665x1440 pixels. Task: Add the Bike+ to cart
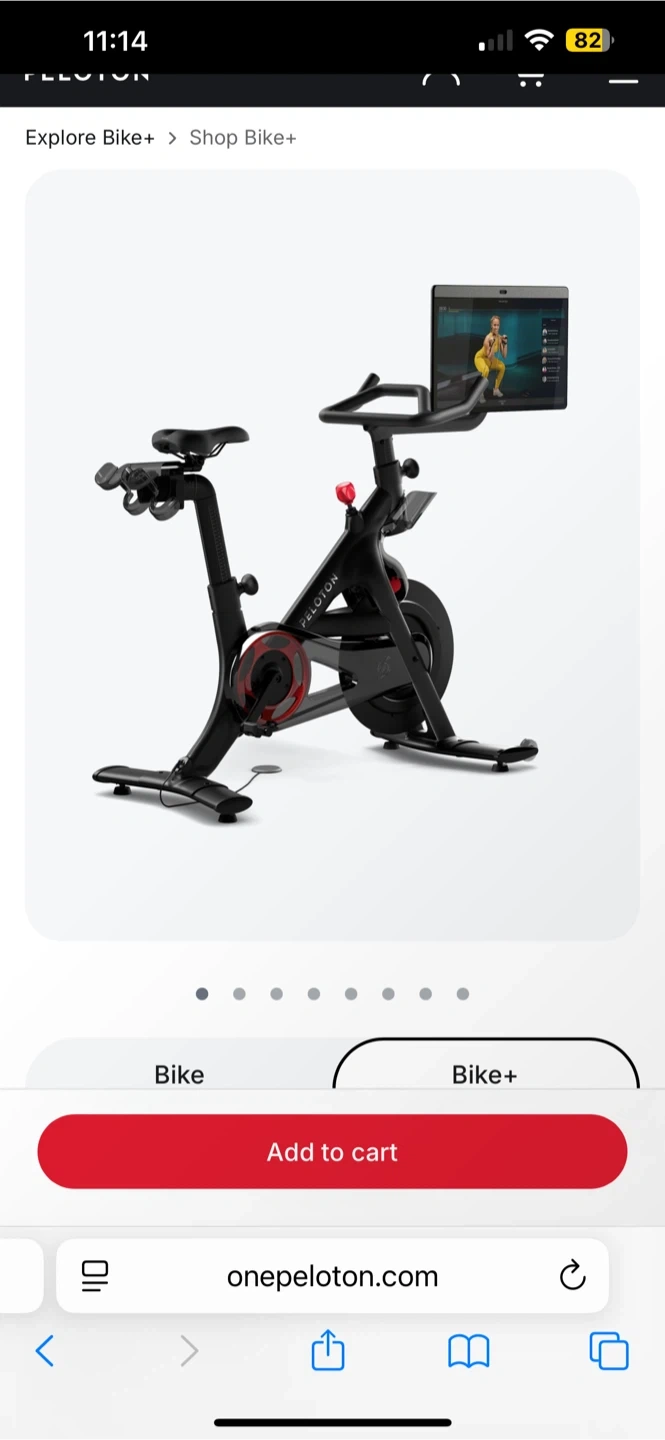click(332, 1152)
